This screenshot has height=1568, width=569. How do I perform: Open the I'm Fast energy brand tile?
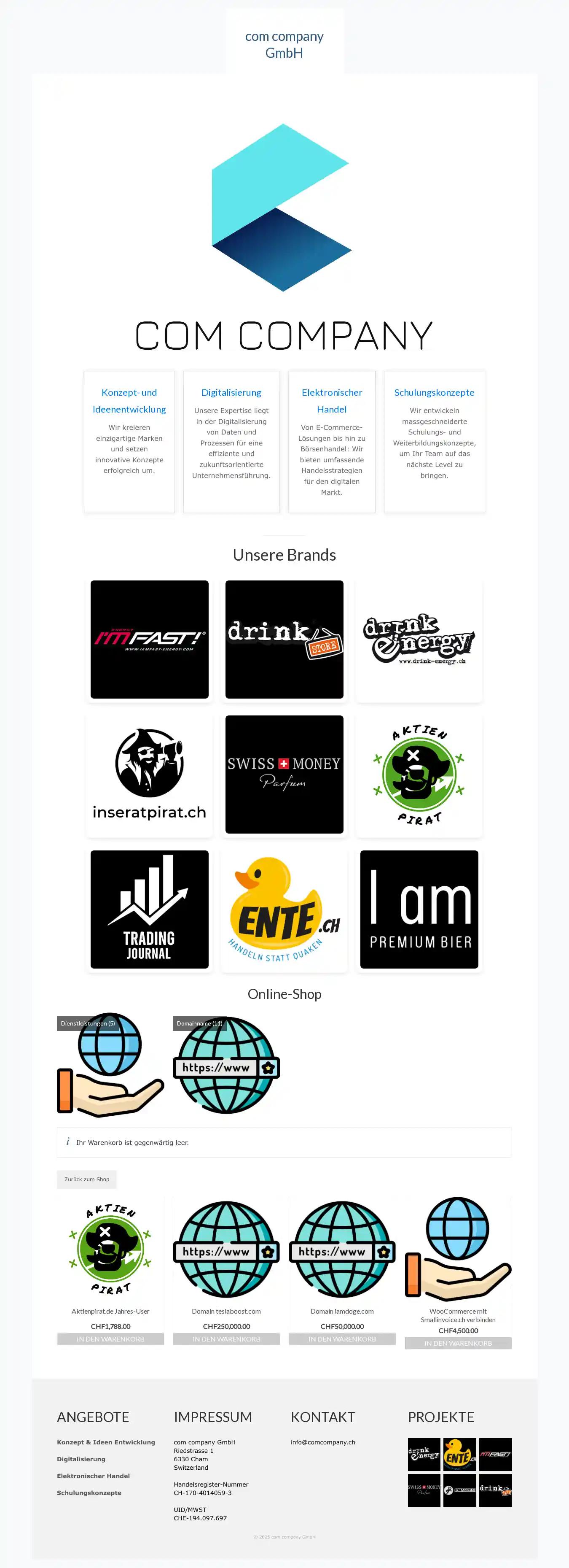[150, 639]
